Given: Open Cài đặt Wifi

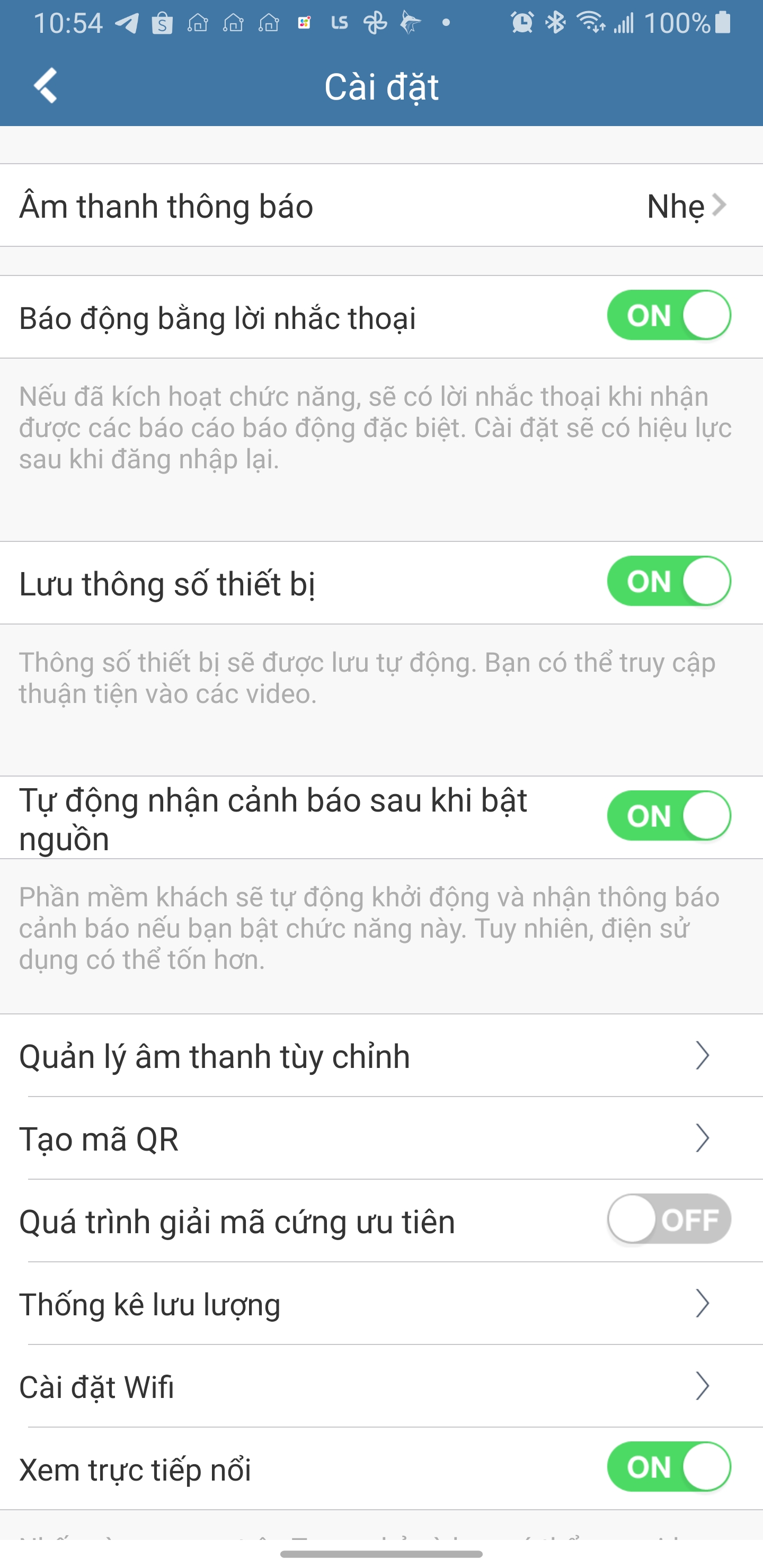Looking at the screenshot, I should pyautogui.click(x=381, y=1386).
